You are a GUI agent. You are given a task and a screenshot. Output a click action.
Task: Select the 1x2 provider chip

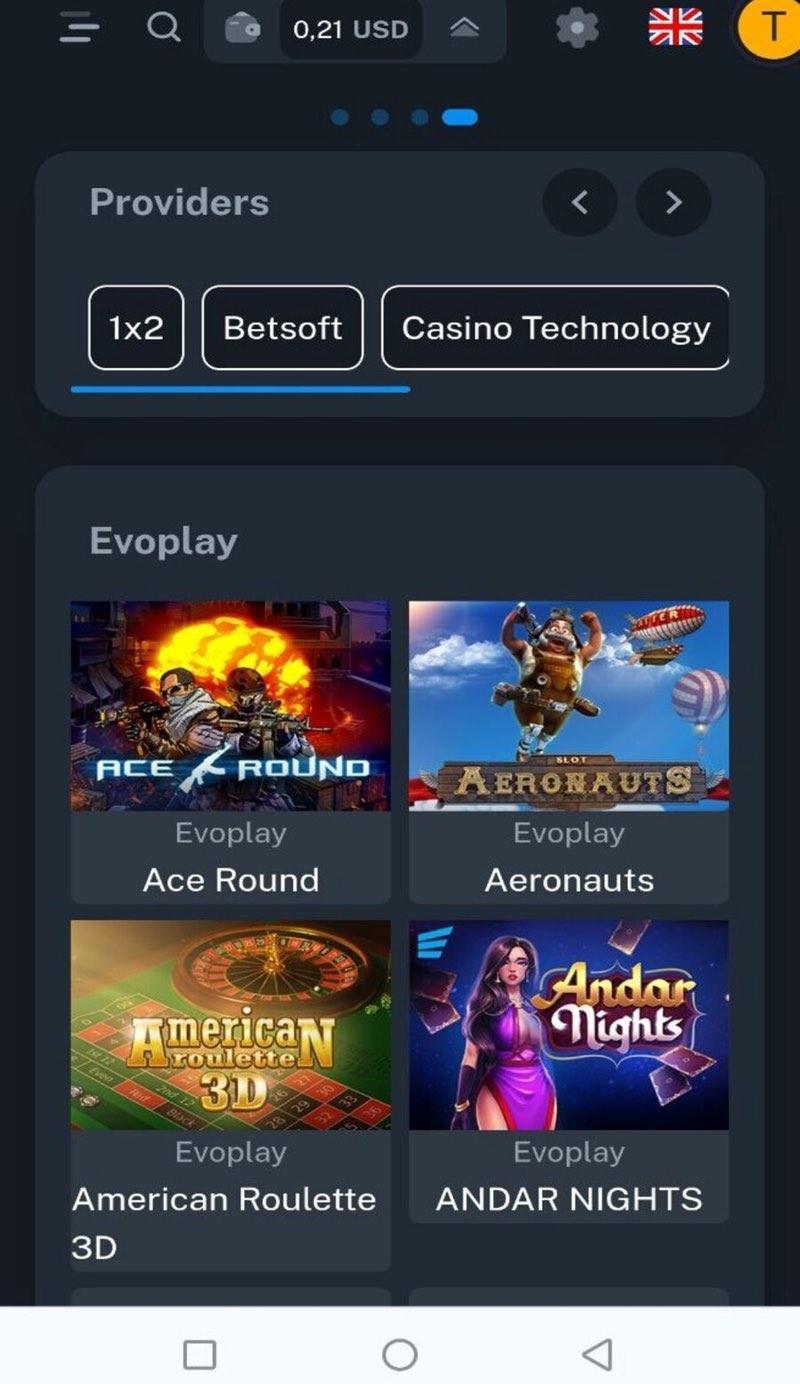[x=136, y=328]
